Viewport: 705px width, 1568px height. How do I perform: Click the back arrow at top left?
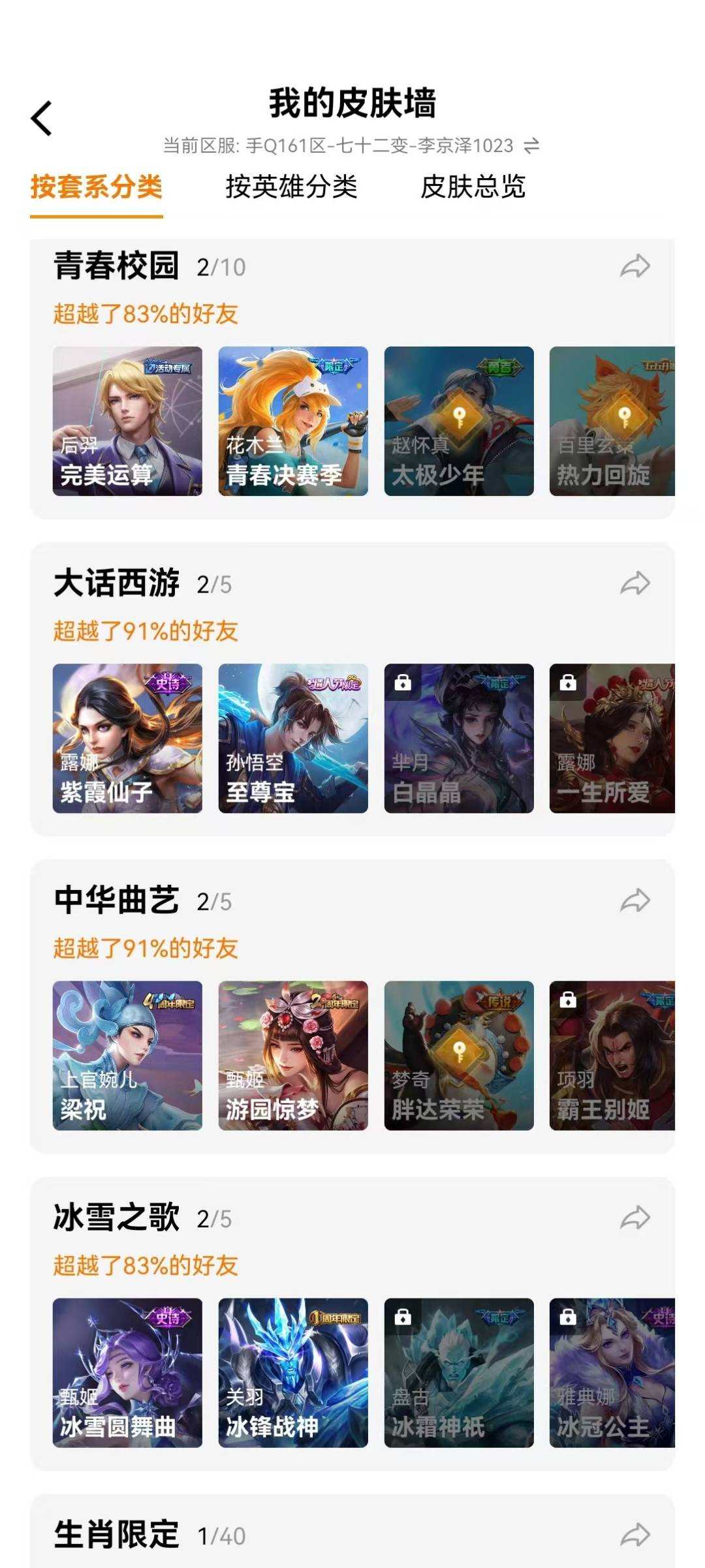click(x=42, y=119)
